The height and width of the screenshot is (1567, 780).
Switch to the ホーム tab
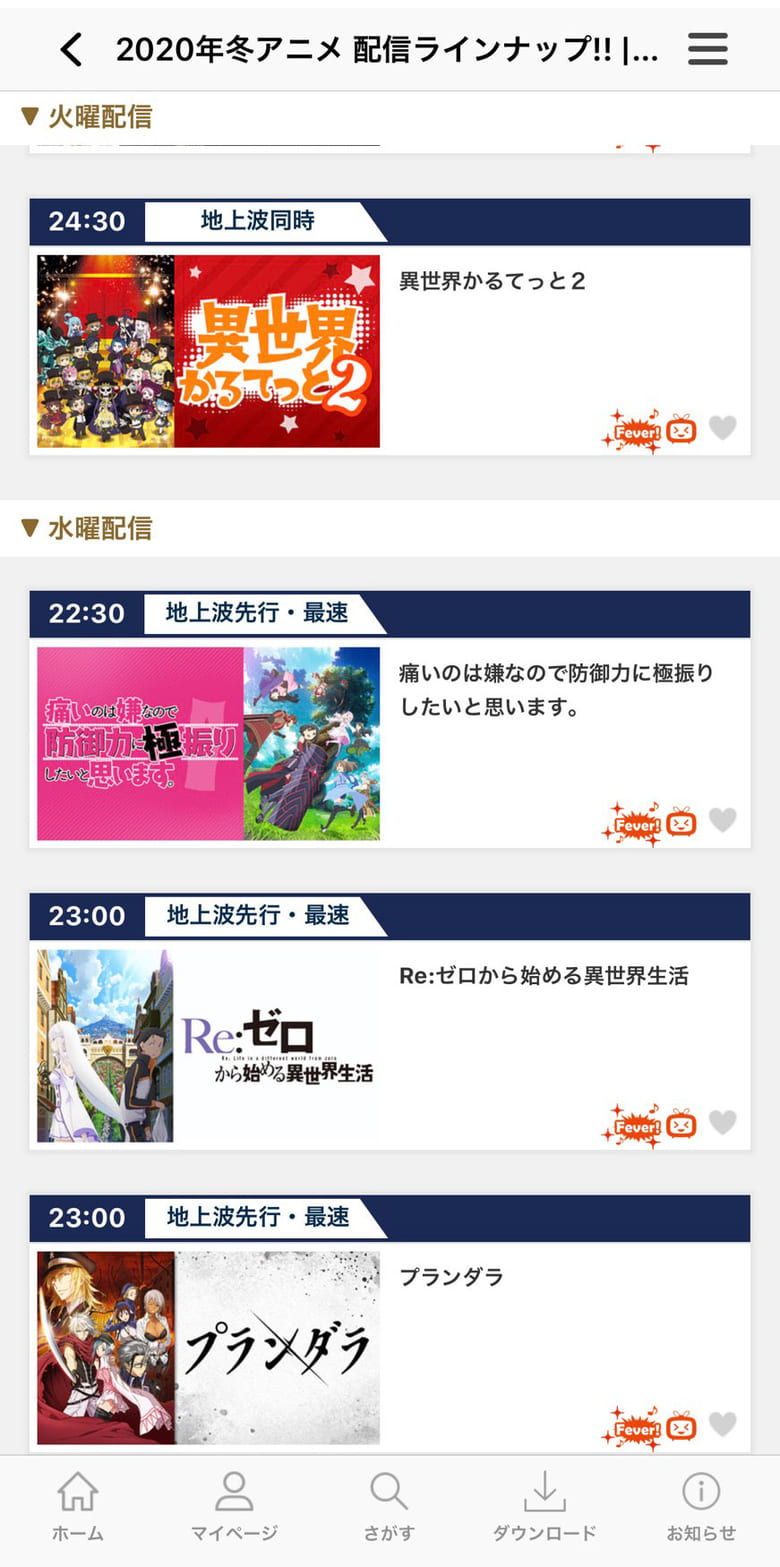pyautogui.click(x=78, y=1507)
